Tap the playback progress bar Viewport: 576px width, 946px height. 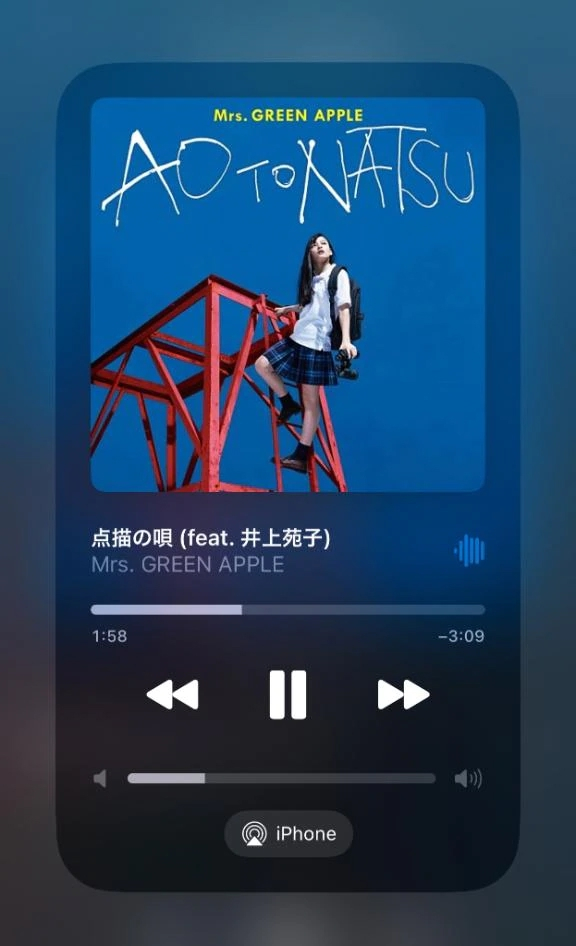coord(288,609)
